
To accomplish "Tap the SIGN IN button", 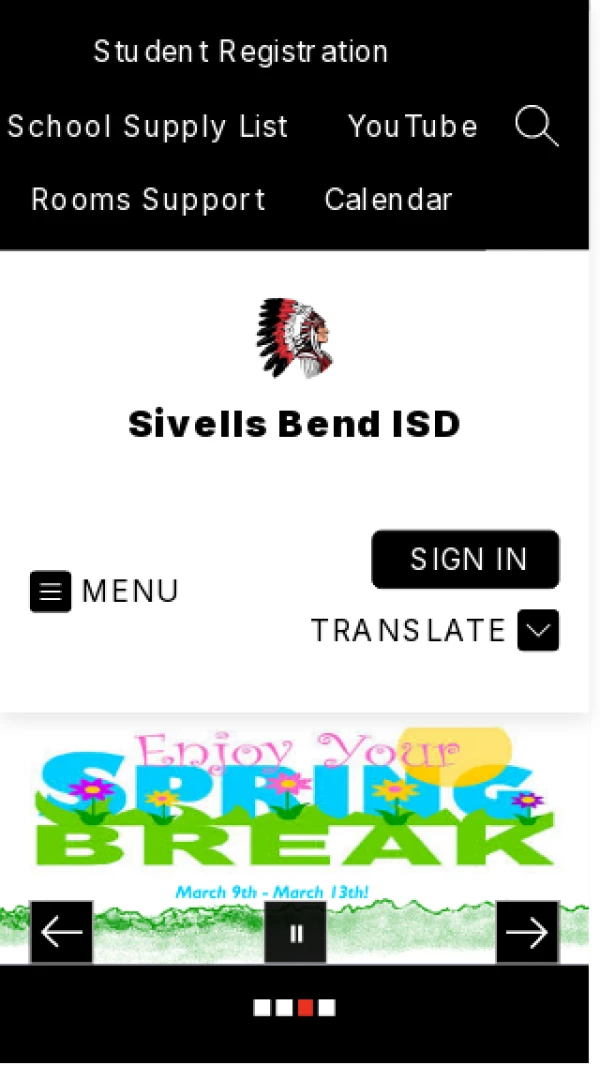I will [465, 559].
